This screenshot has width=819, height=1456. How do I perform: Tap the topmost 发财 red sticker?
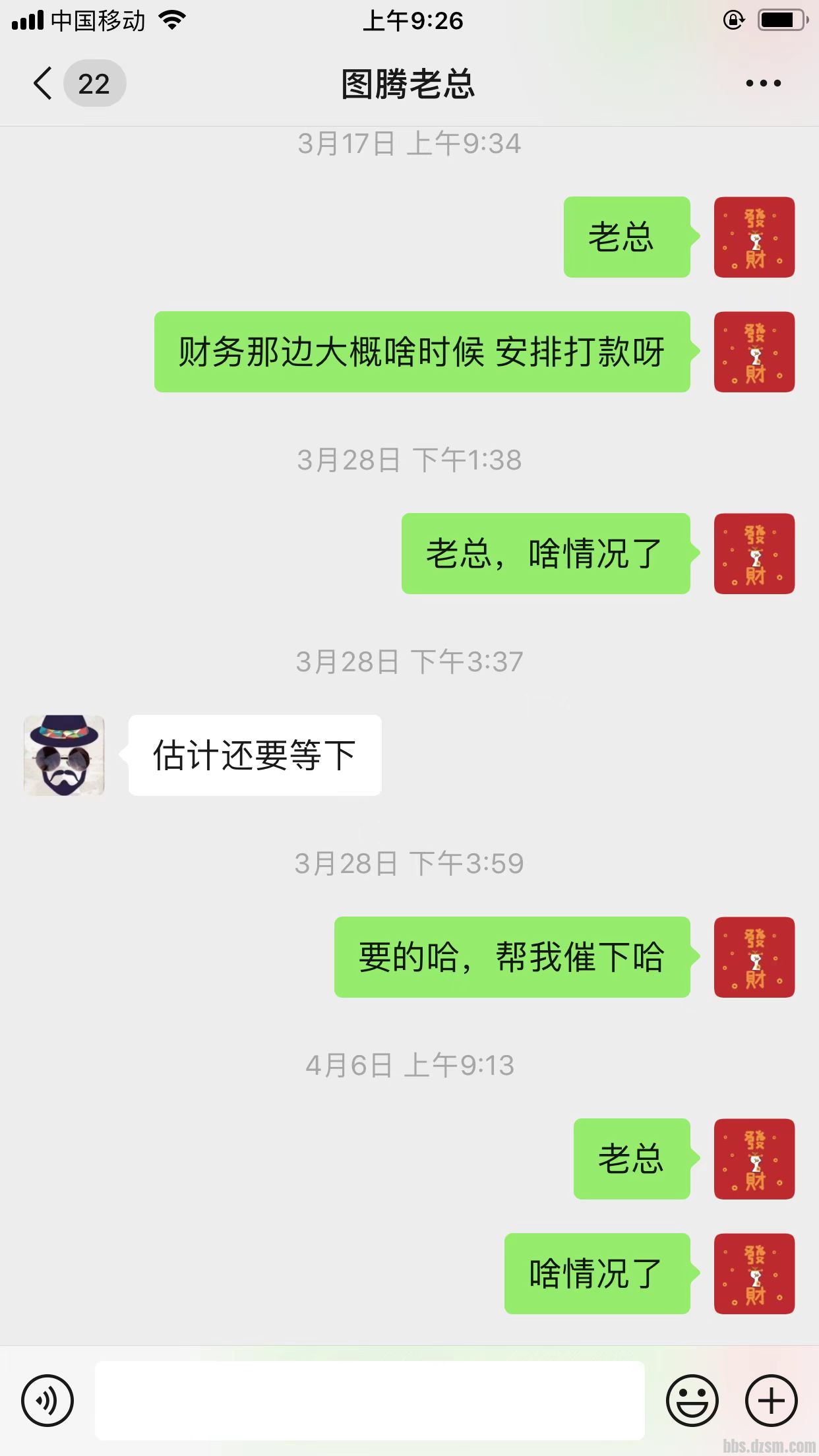point(754,237)
